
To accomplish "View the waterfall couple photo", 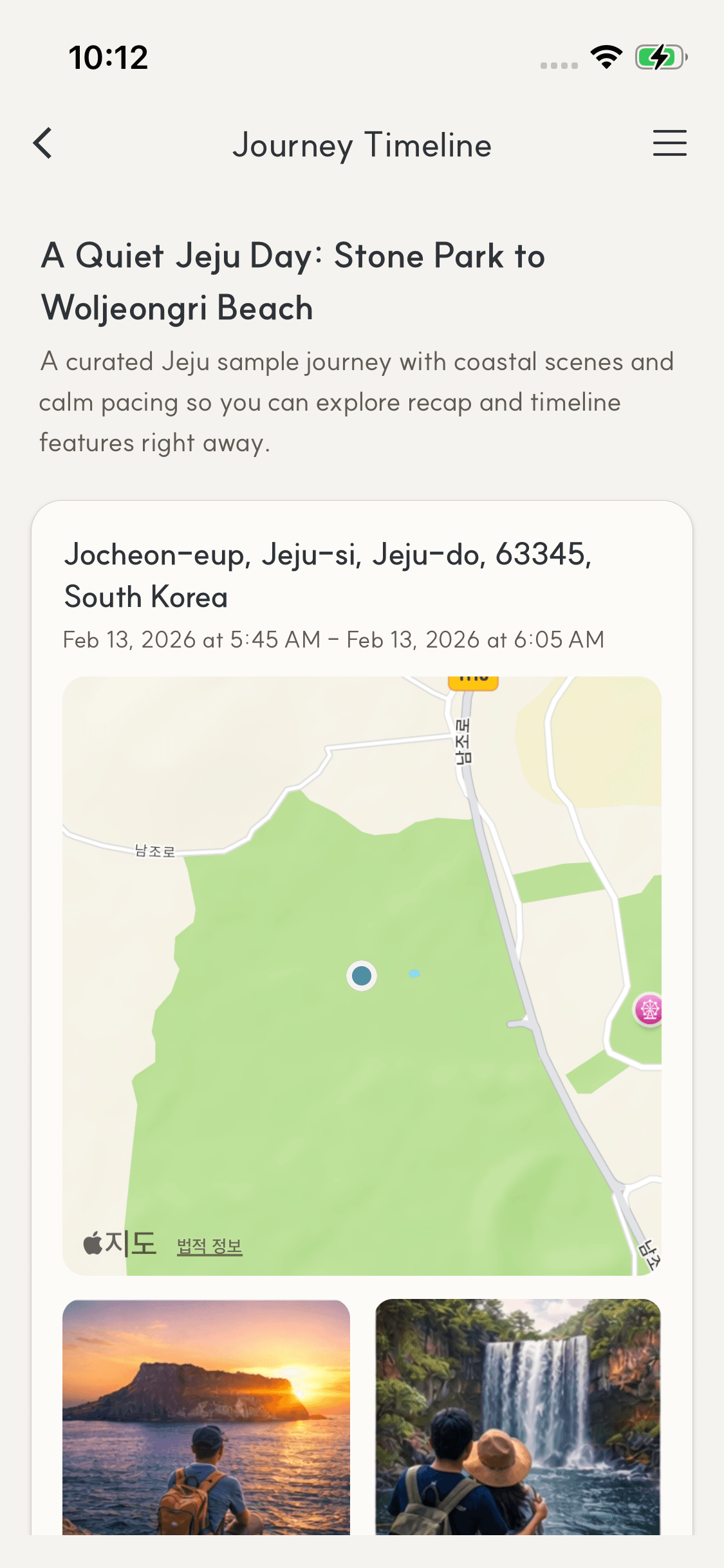I will 518,1416.
